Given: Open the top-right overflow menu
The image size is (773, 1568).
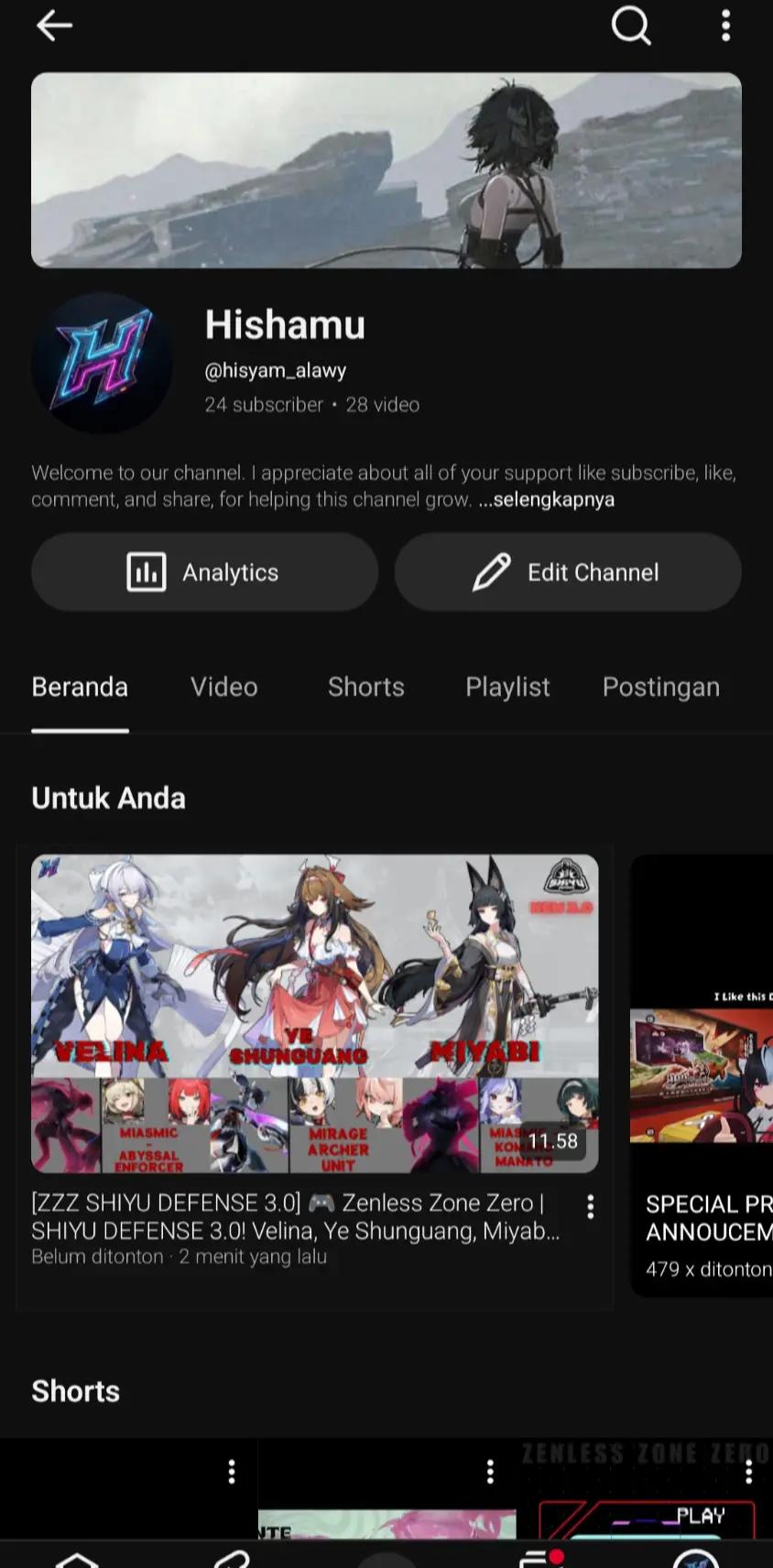Looking at the screenshot, I should pyautogui.click(x=725, y=26).
